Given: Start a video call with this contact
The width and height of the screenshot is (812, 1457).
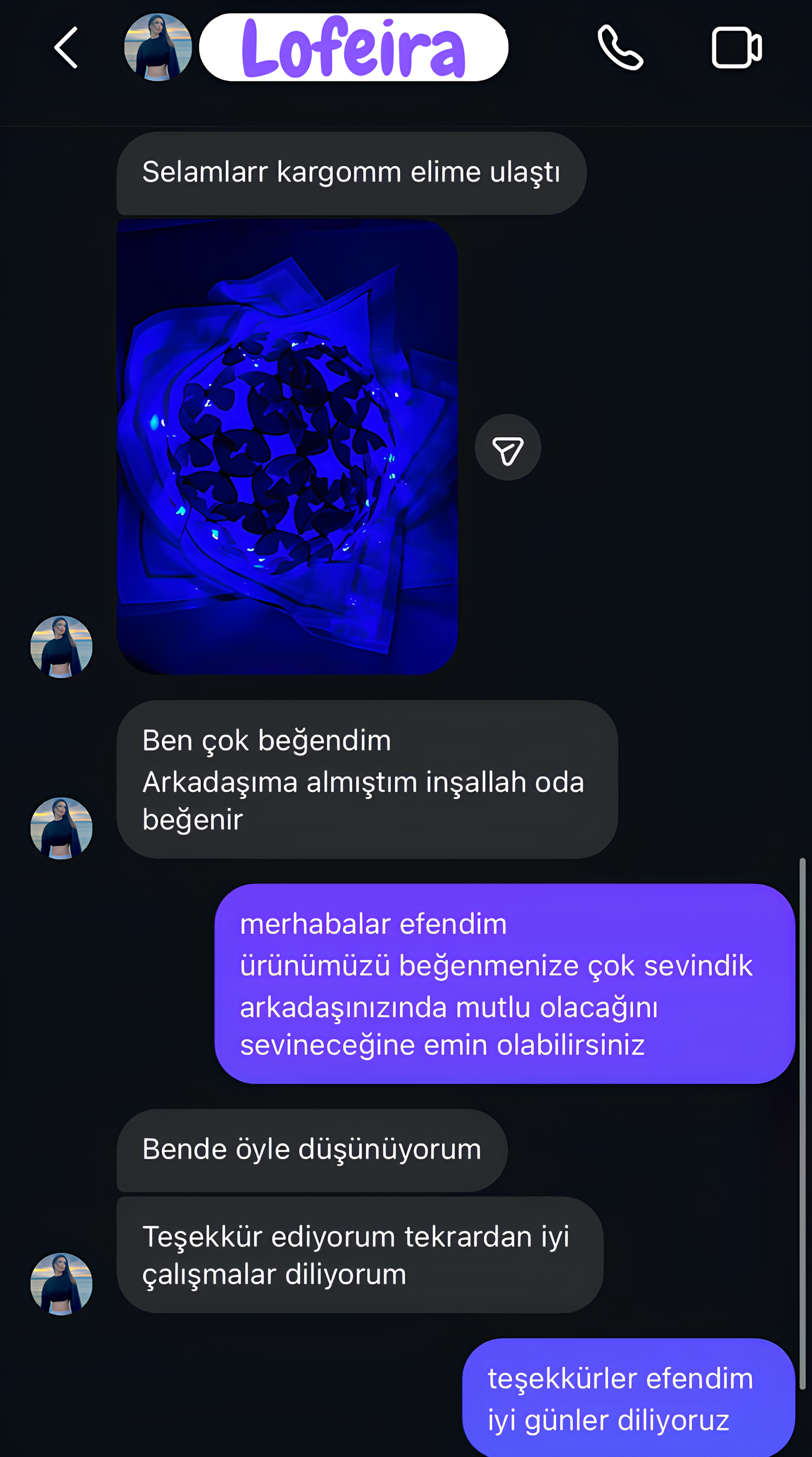Looking at the screenshot, I should point(736,48).
